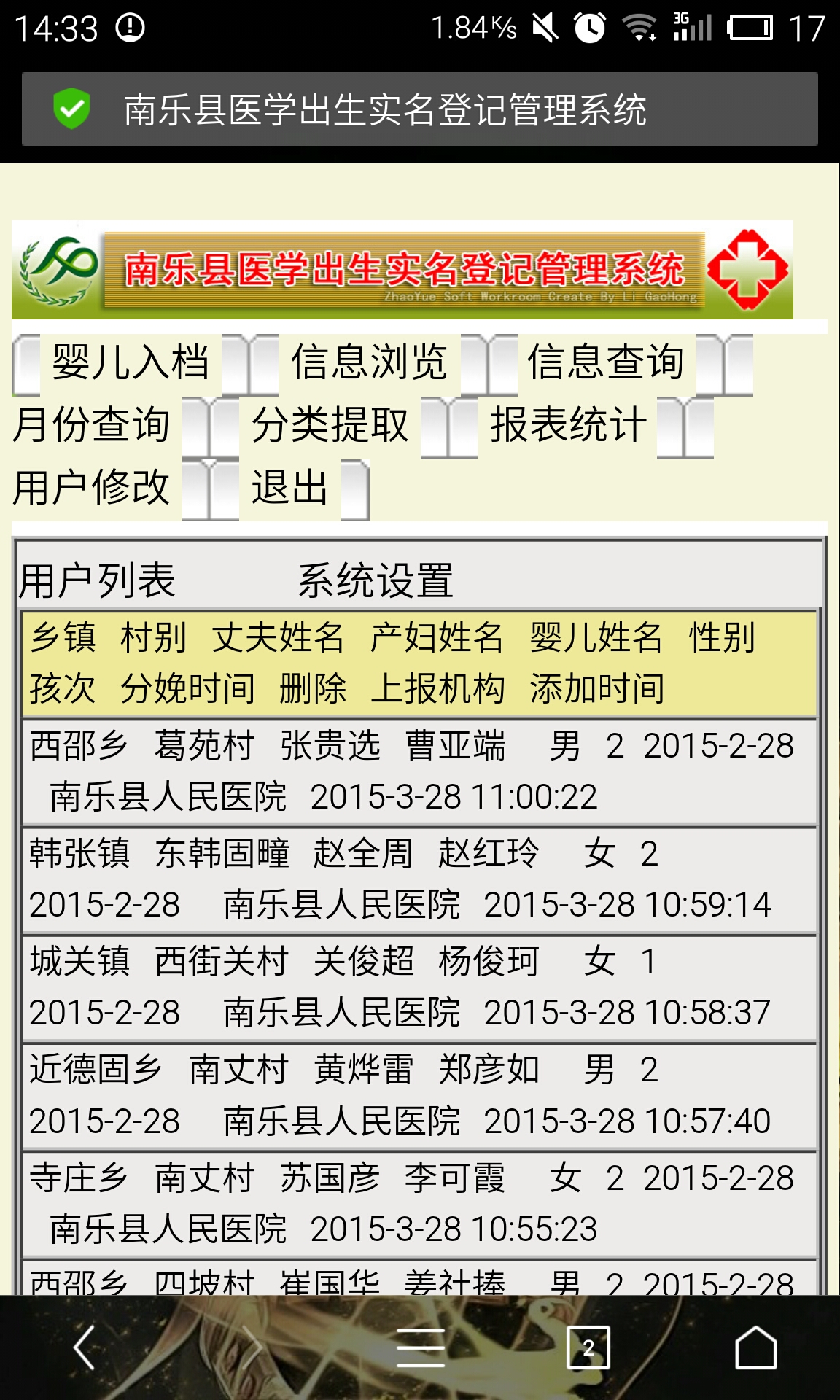Viewport: 840px width, 1400px height.
Task: Select 分类提取 menu item
Action: (330, 425)
